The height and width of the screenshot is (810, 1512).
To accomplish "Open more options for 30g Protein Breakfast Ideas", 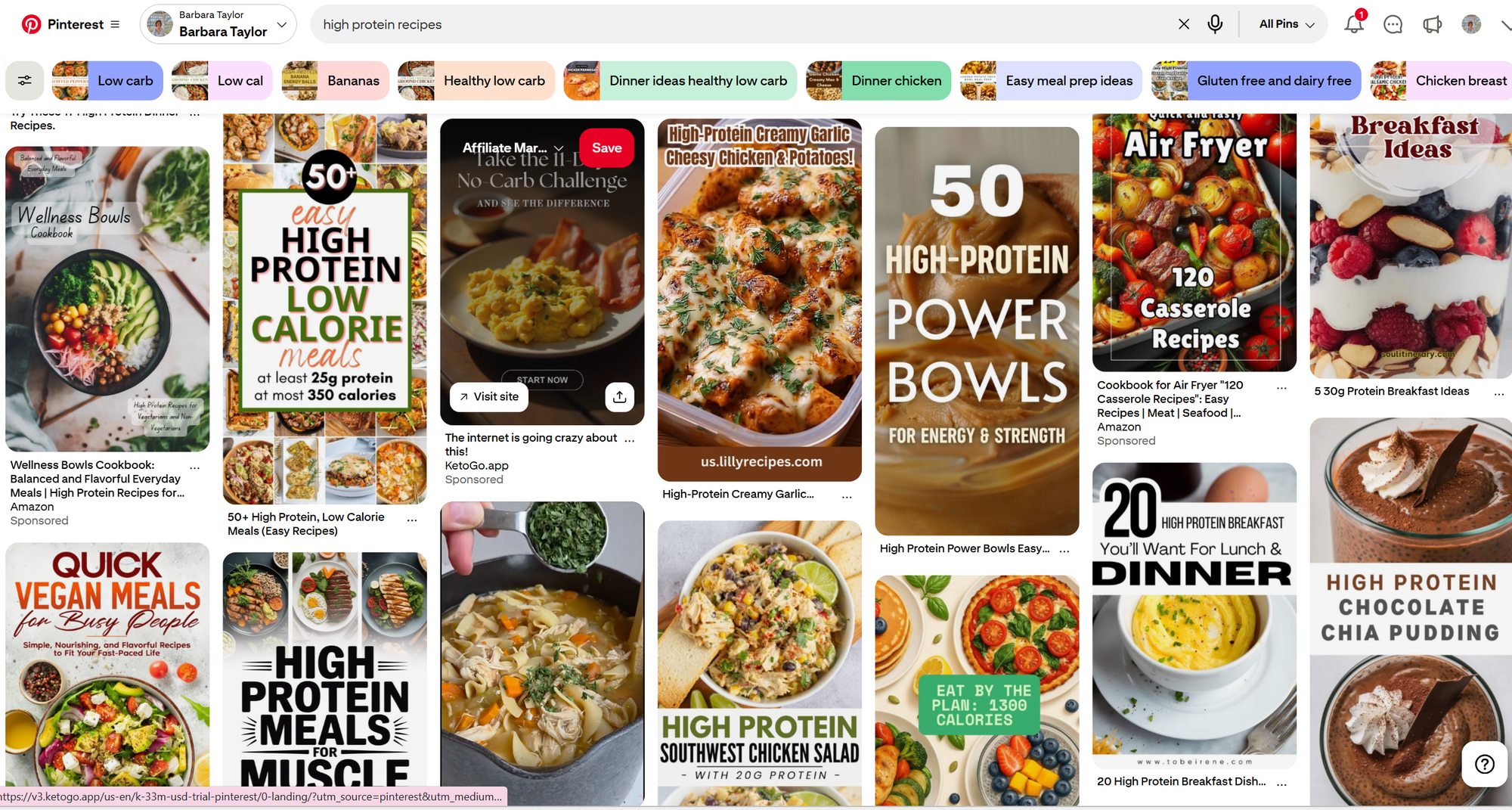I will point(1498,393).
